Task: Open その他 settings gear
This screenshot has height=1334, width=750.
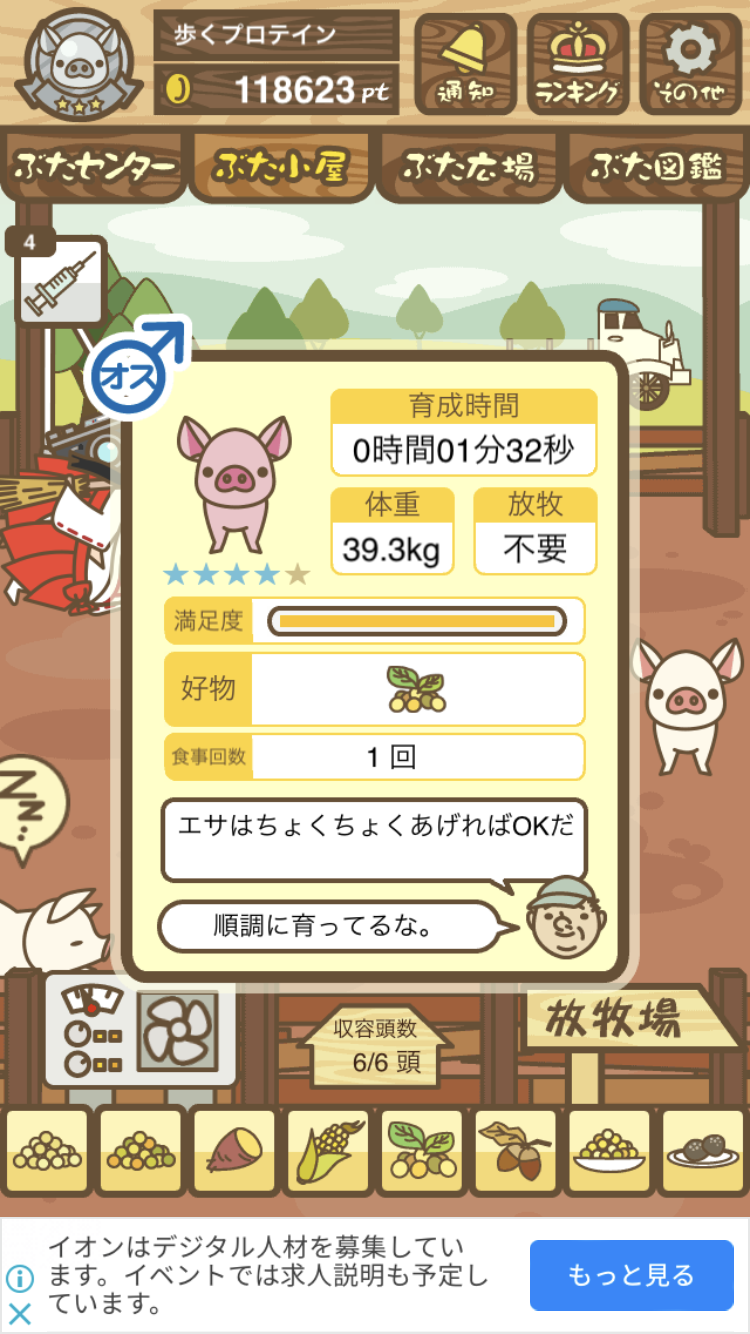Action: pos(691,63)
